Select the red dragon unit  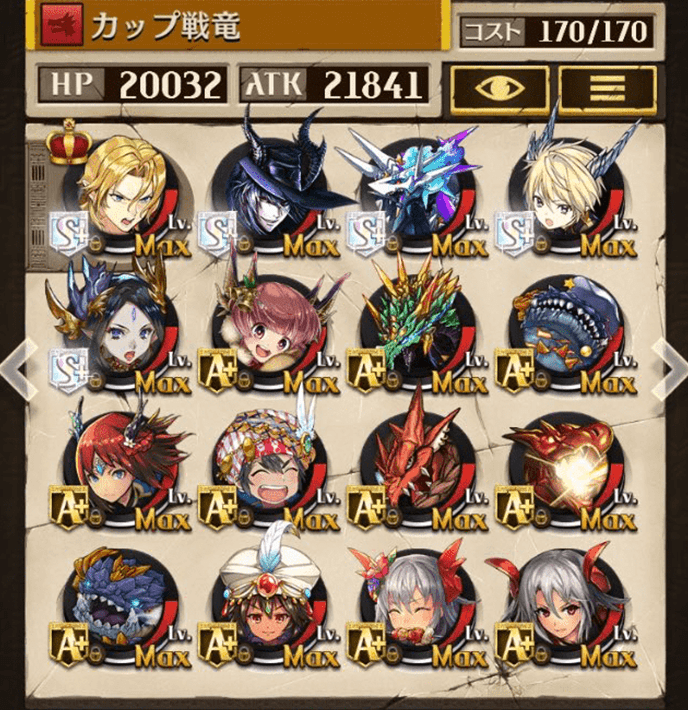tap(416, 462)
